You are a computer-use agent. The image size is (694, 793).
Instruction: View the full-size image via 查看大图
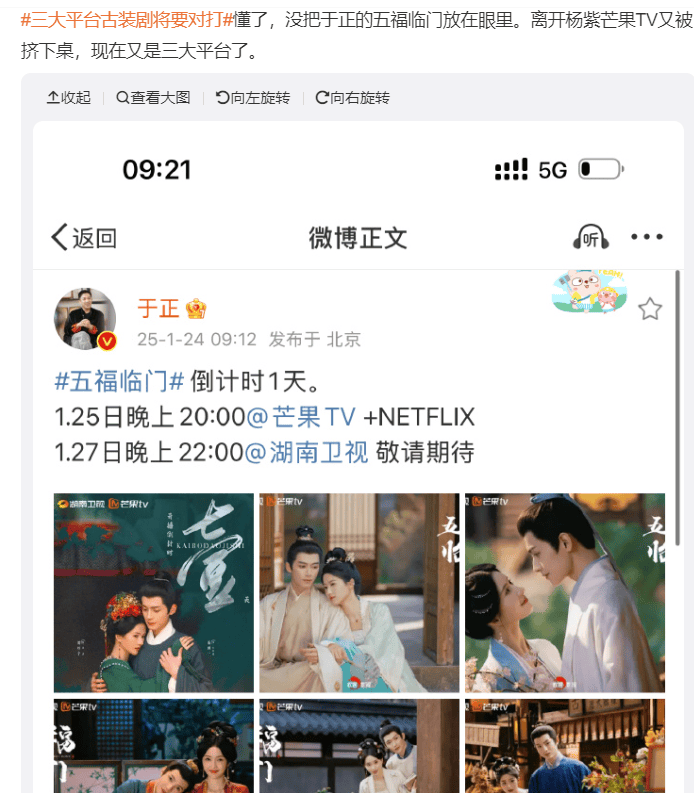(x=153, y=97)
